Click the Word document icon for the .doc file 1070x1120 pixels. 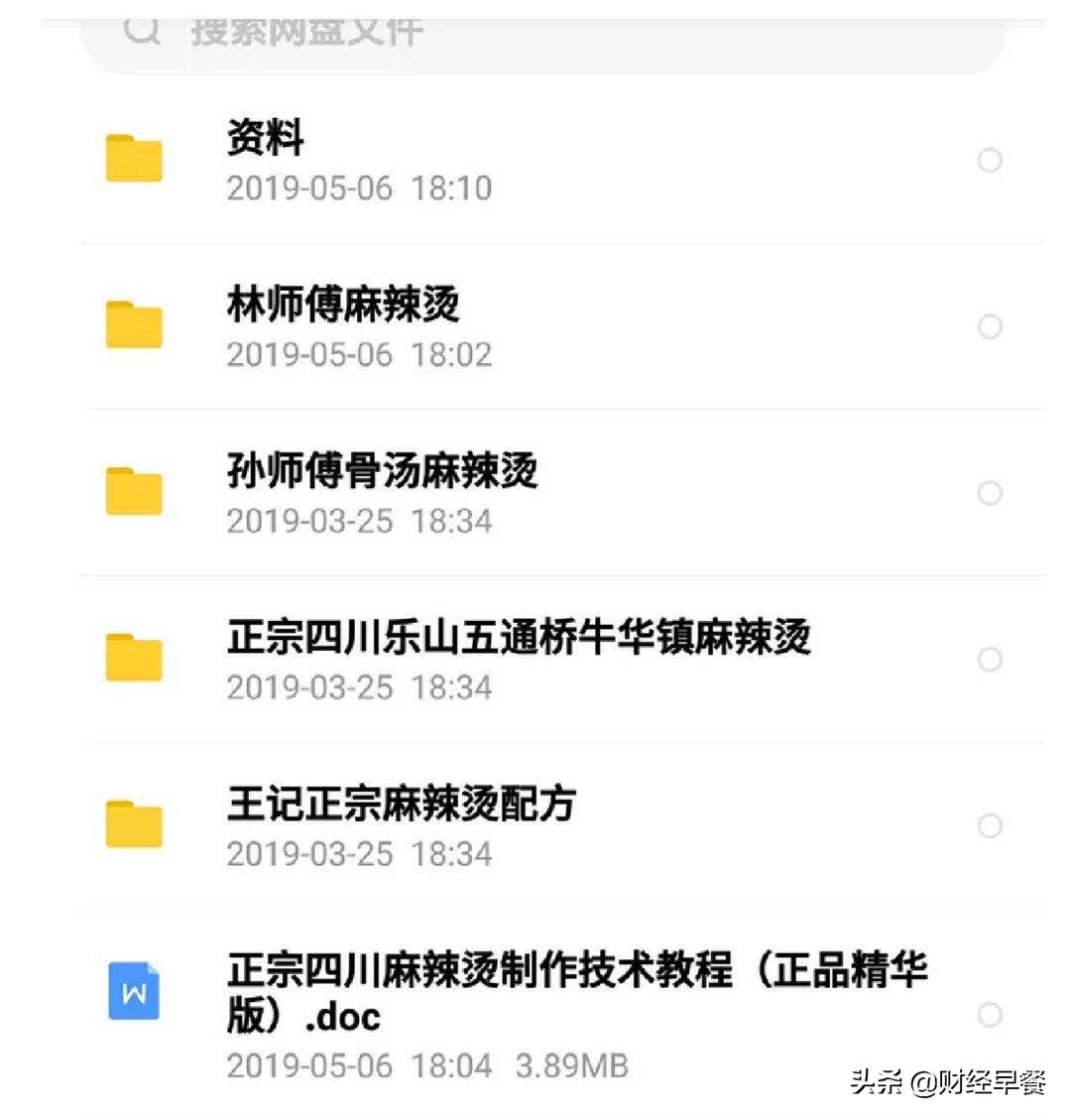click(x=133, y=989)
